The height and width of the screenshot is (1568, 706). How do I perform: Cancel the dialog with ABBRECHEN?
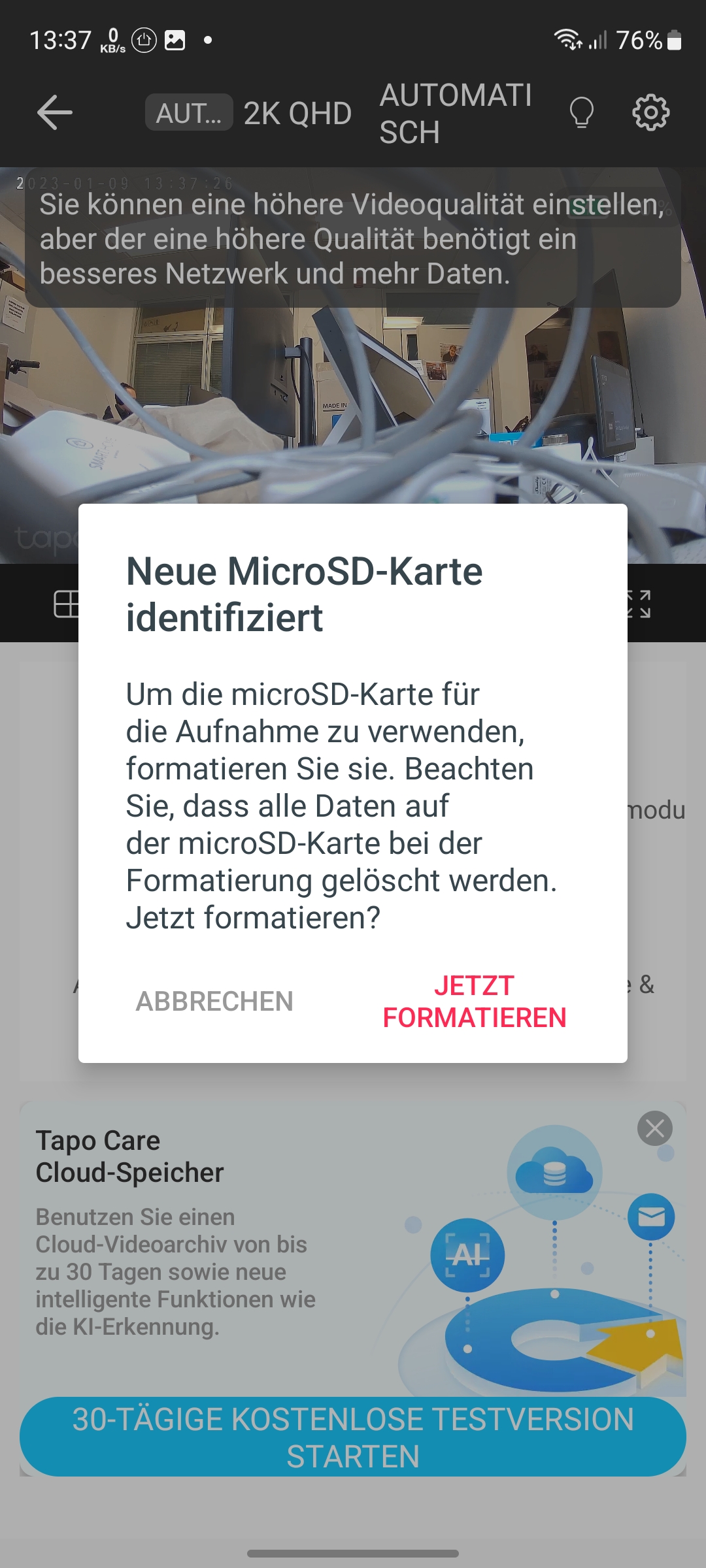(214, 1002)
